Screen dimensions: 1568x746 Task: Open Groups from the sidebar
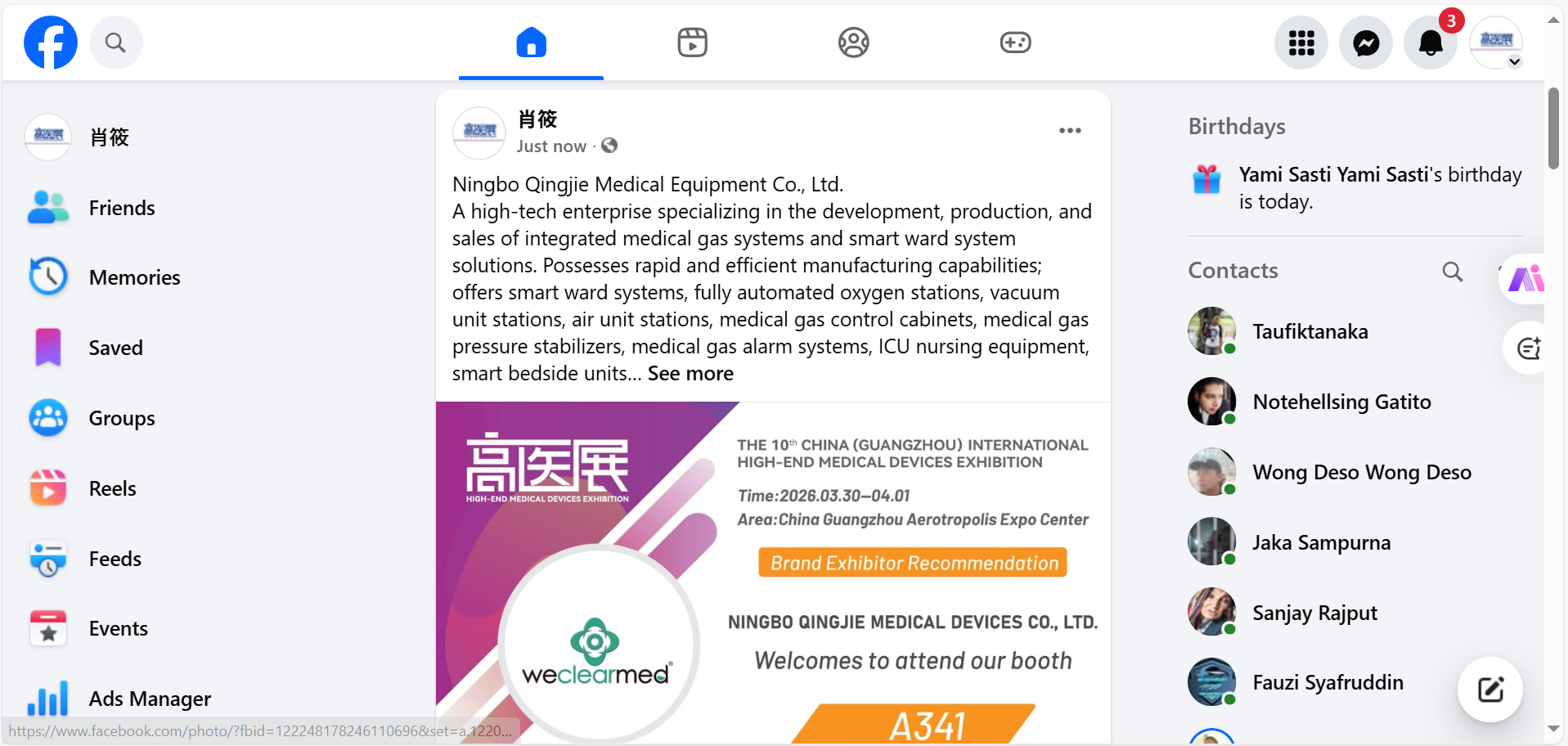pos(121,419)
